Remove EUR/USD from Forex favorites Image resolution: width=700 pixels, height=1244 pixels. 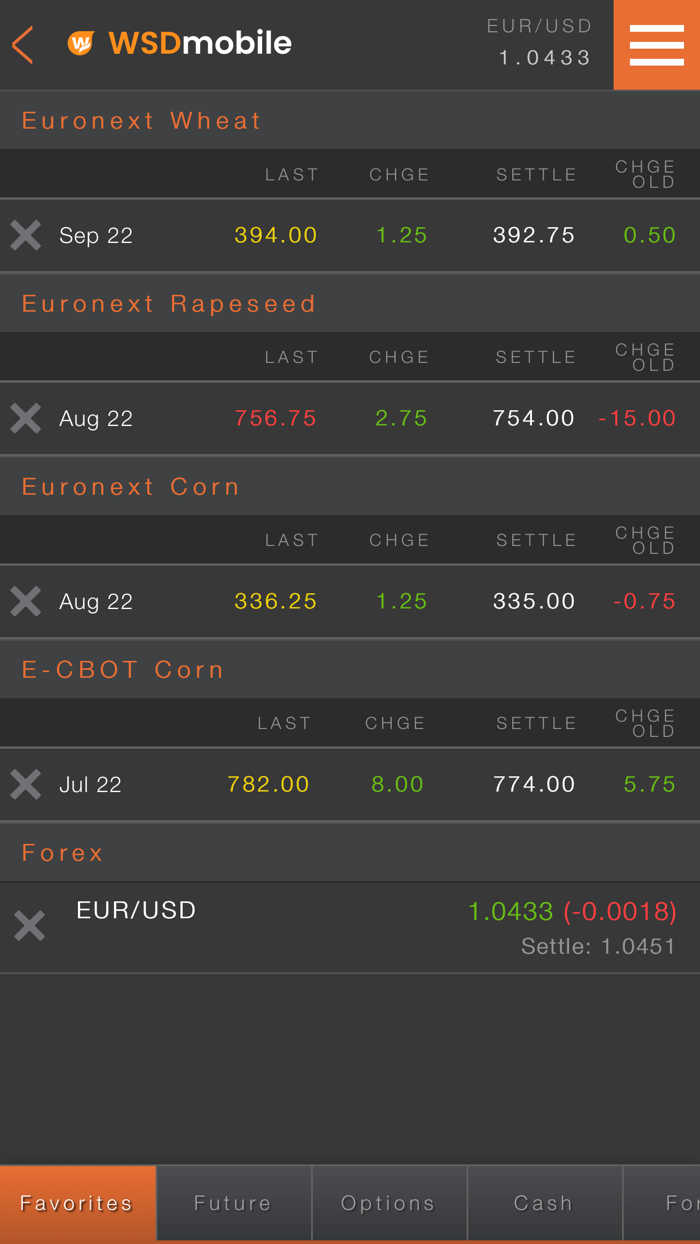30,926
